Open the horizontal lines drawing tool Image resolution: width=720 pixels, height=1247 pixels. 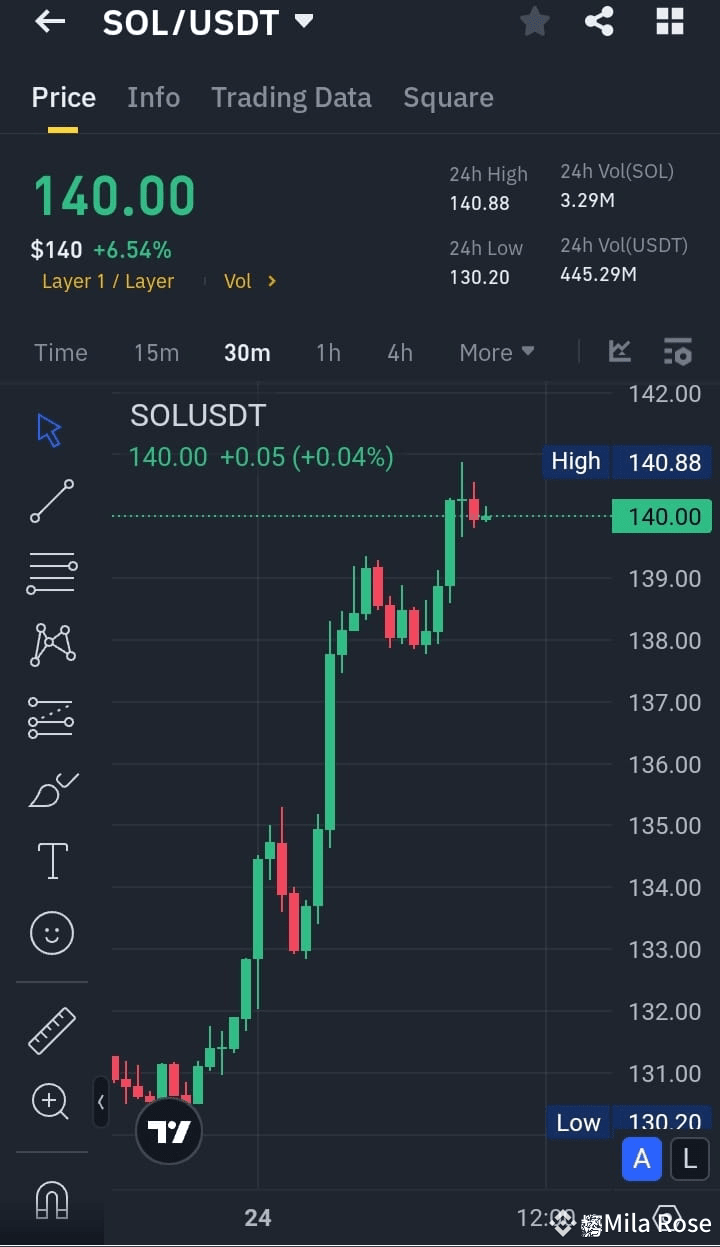(51, 572)
